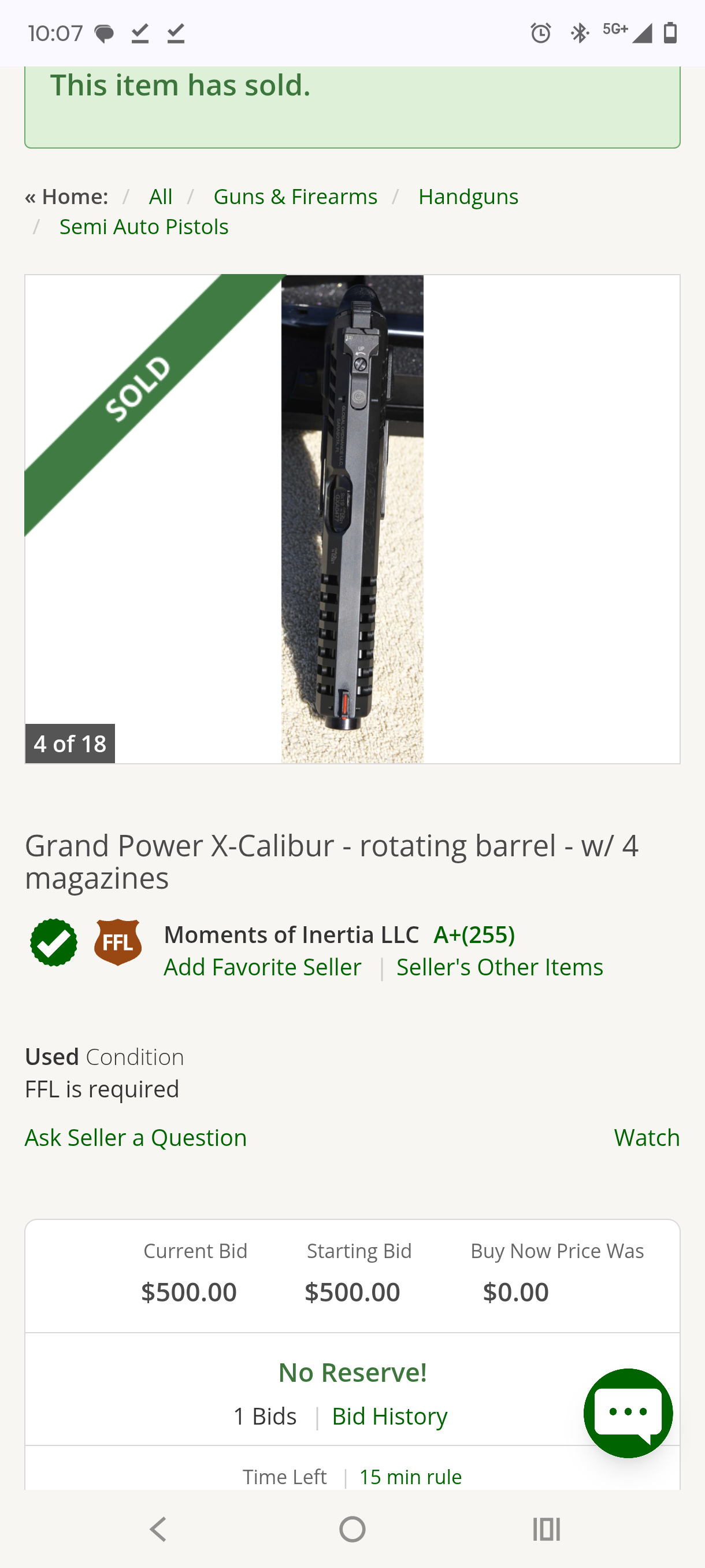View seller rating A+(255)
The height and width of the screenshot is (1568, 705).
[474, 934]
